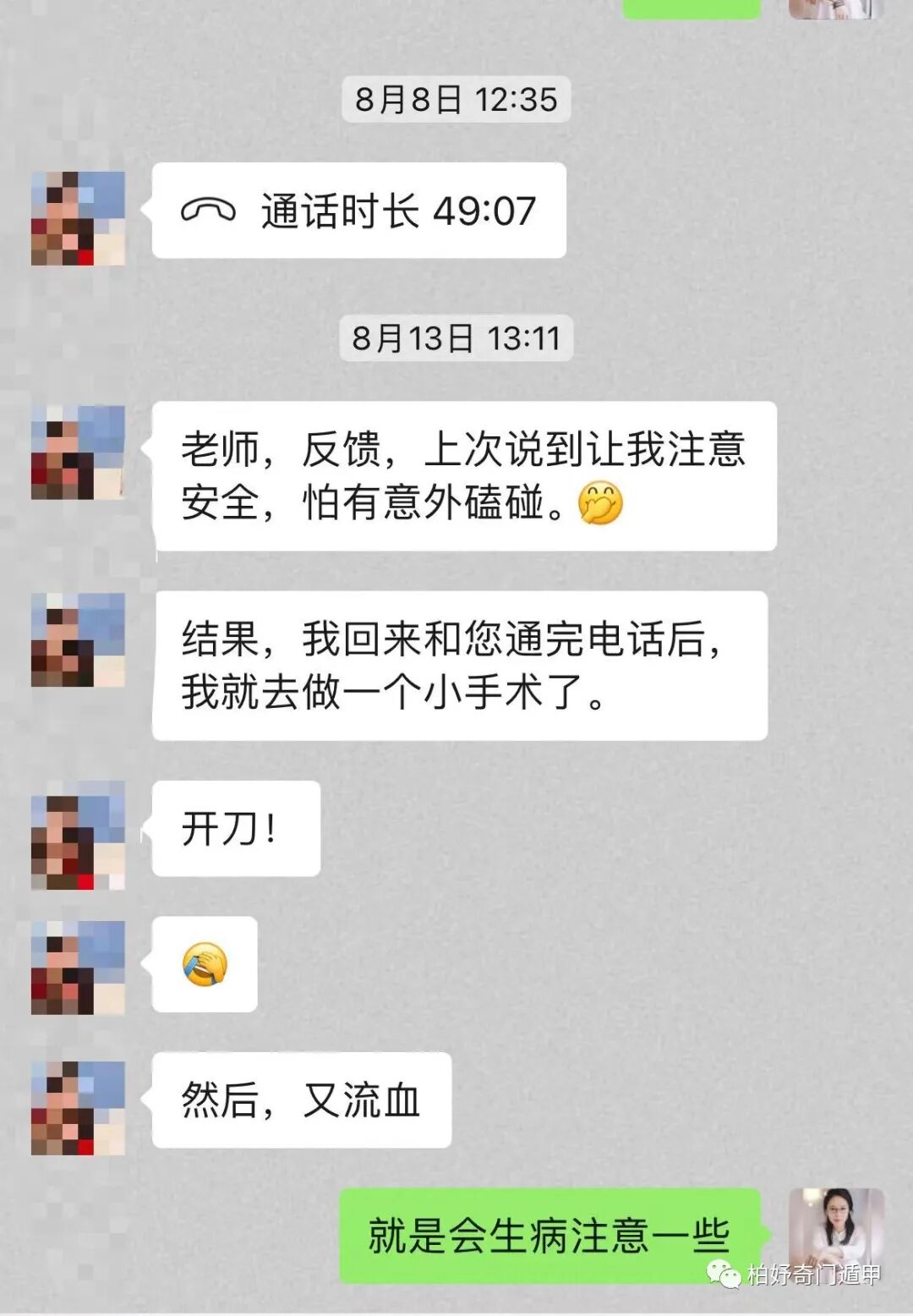Select the message starting with '老师，反馈'
Screen dimensions: 913x1316
coord(465,474)
